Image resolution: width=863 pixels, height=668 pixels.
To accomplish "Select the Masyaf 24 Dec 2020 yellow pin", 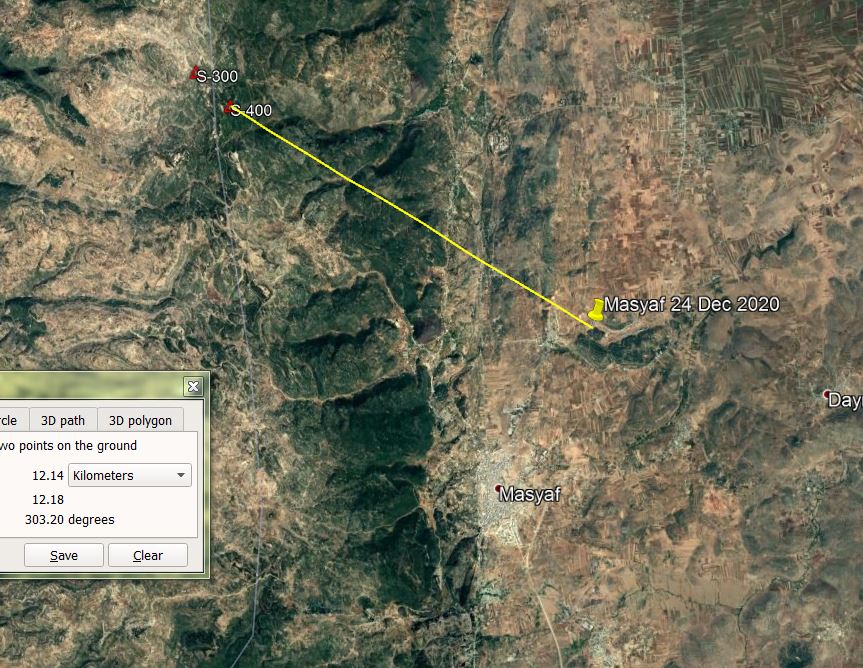I will [x=597, y=309].
